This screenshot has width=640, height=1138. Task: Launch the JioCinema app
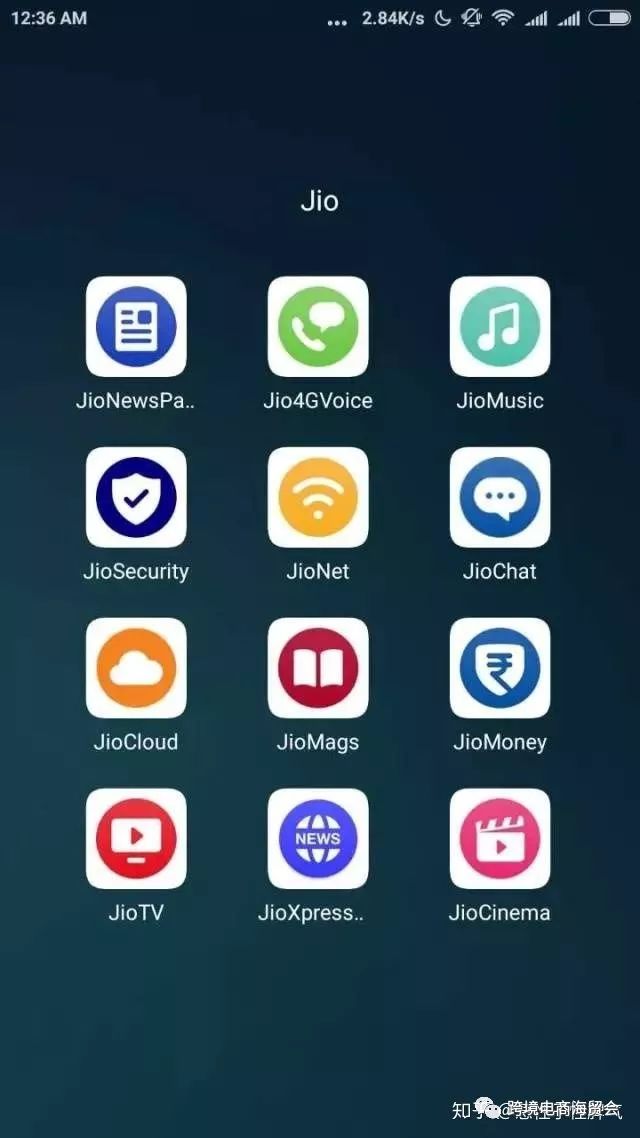(500, 839)
